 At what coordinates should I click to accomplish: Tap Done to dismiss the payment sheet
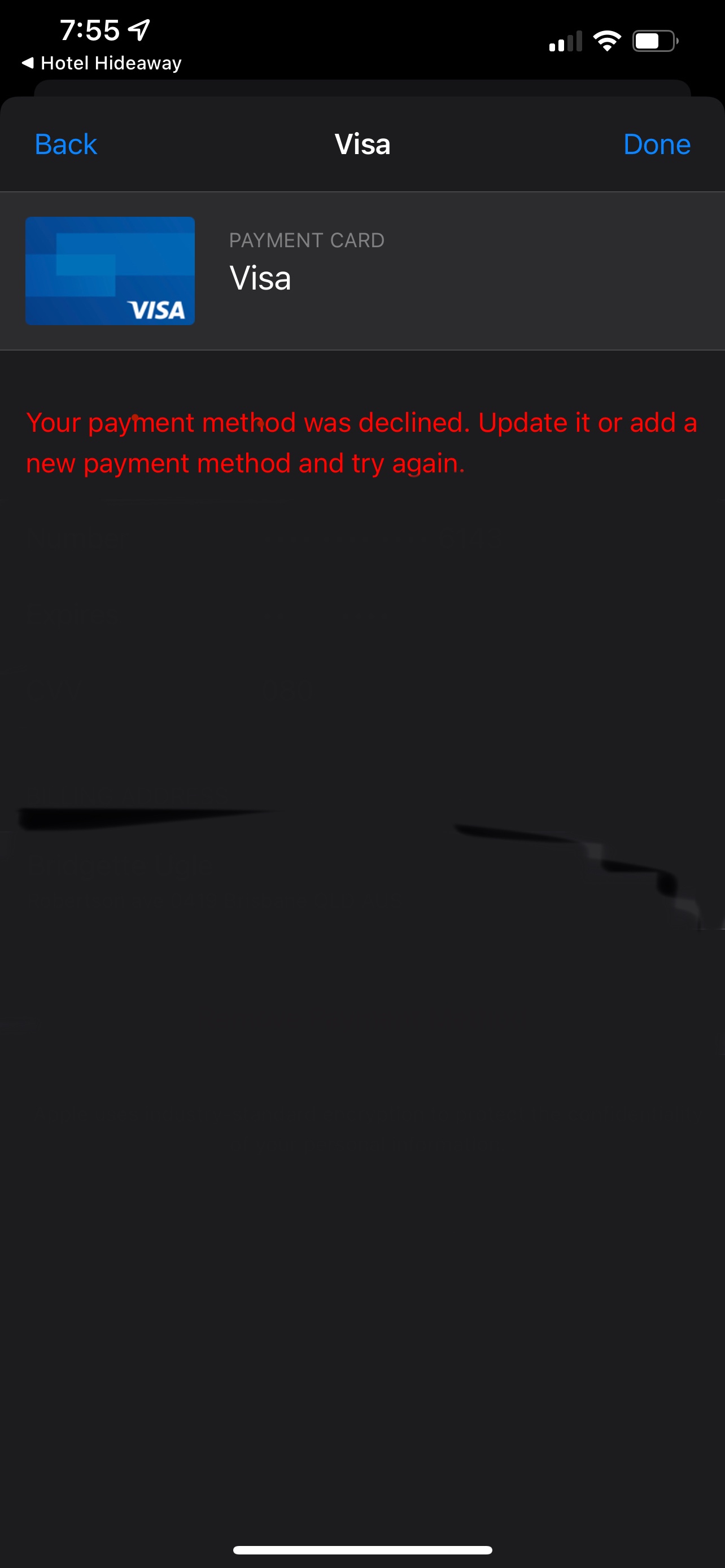[656, 144]
